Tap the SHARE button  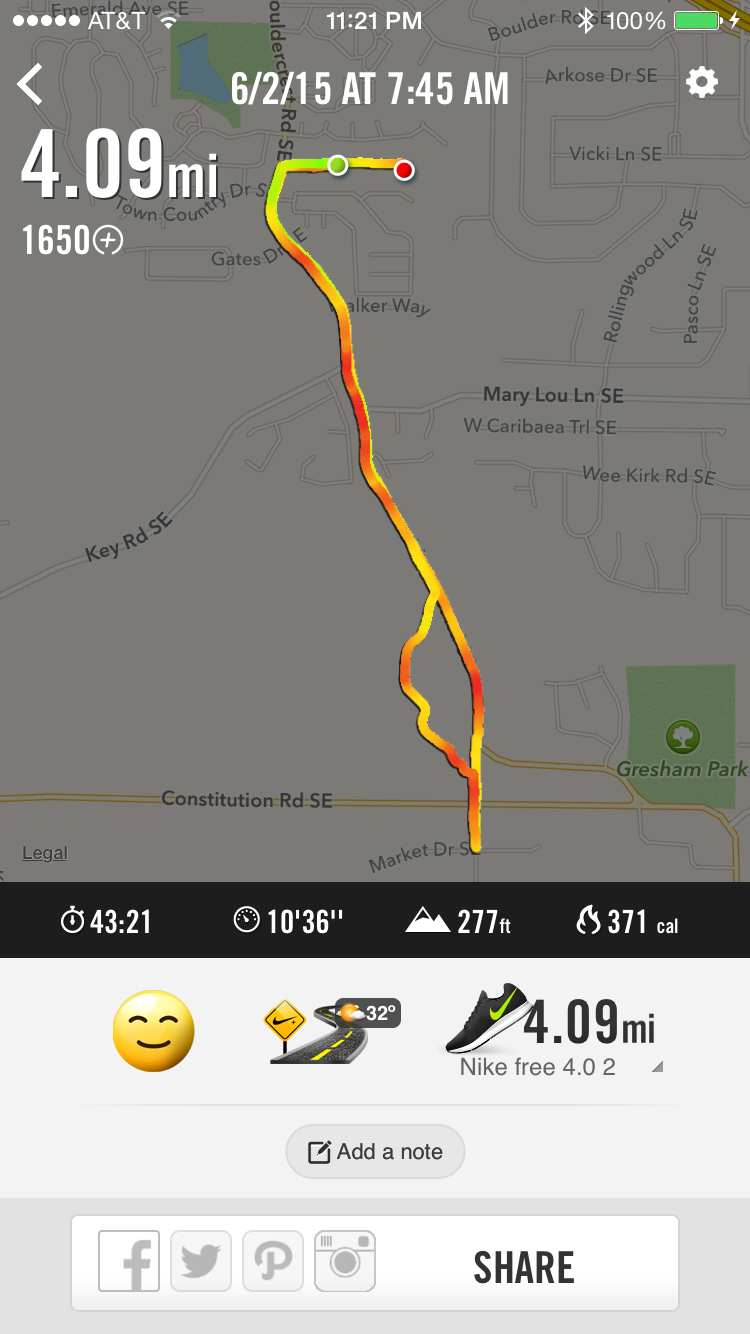[524, 1267]
